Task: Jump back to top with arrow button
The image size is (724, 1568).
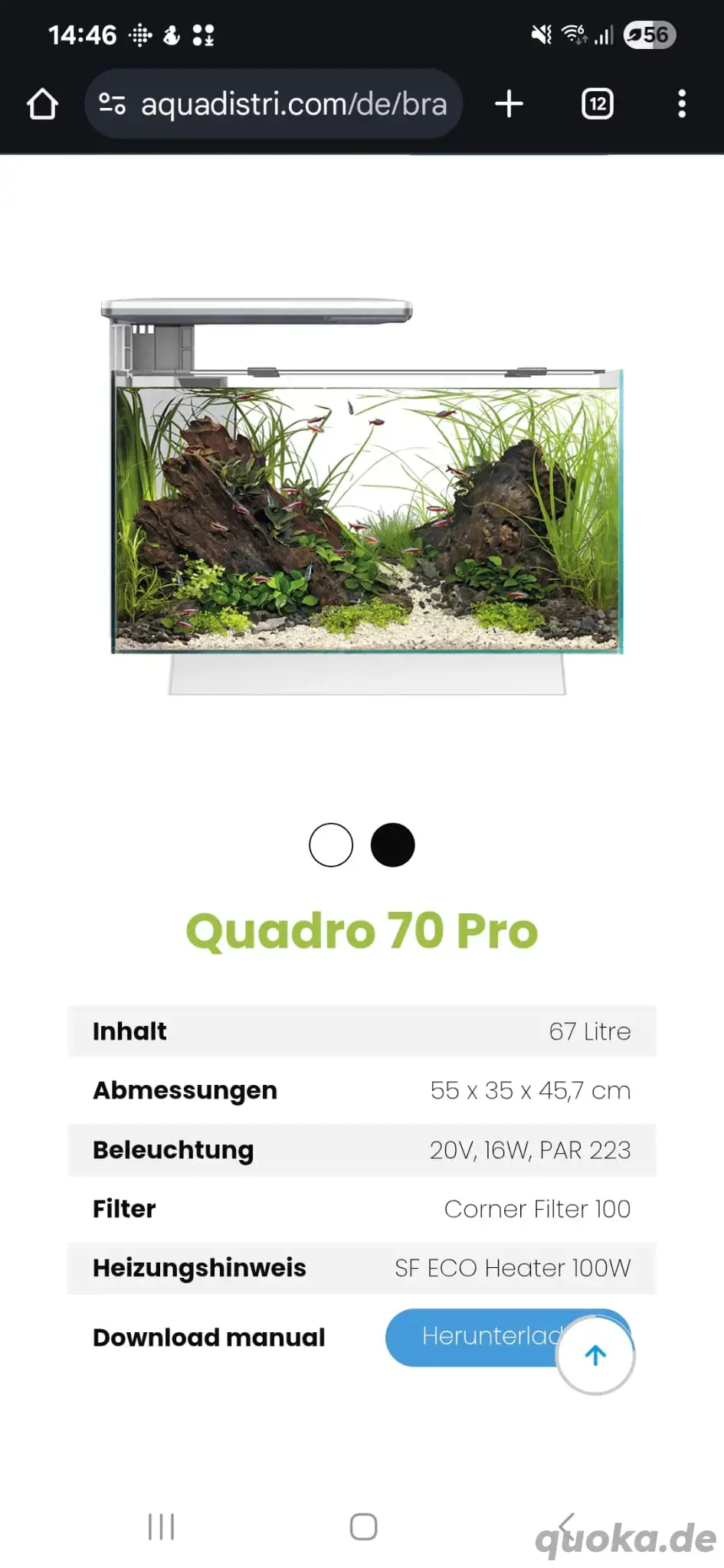Action: point(595,1355)
